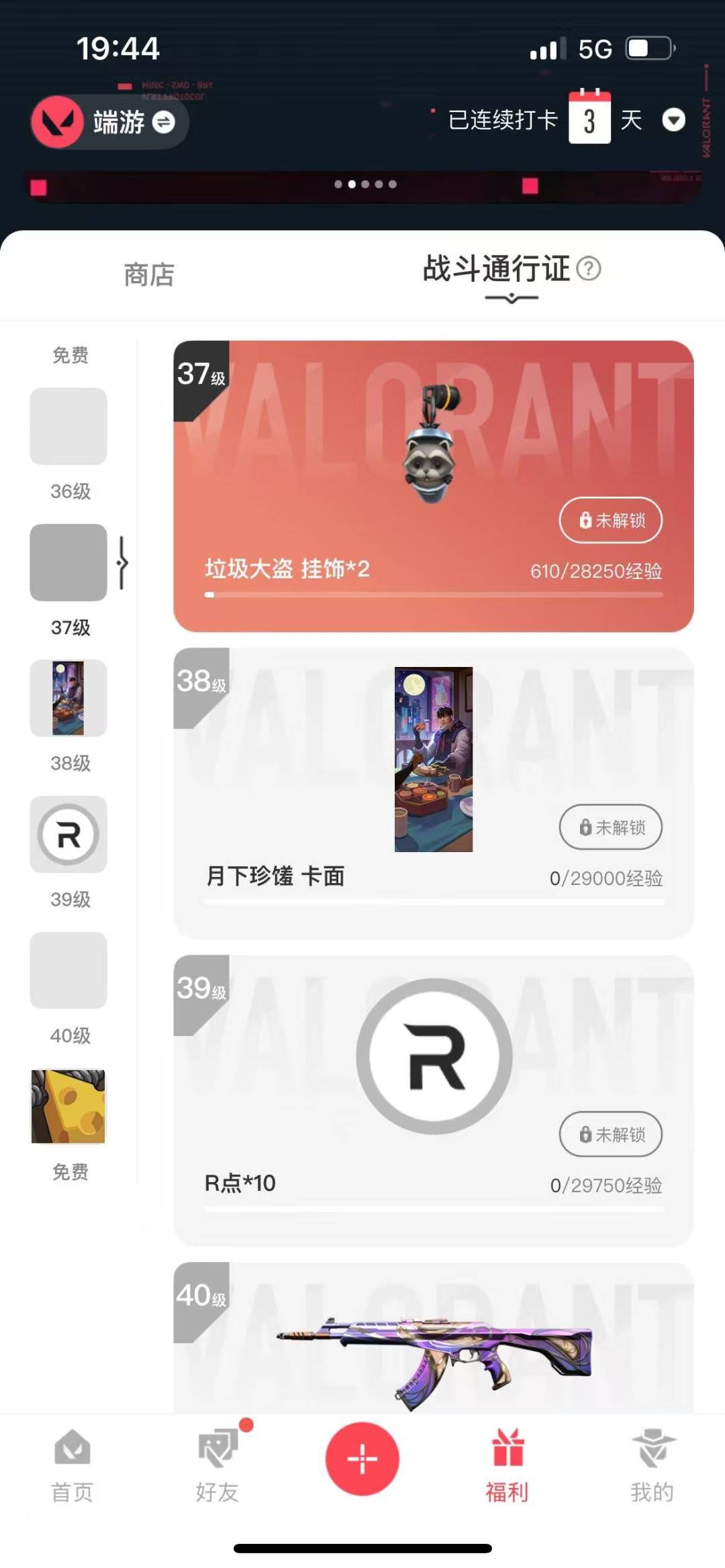725x1568 pixels.
Task: Select the 39级 R点 thumbnail in the sidebar
Action: tap(68, 834)
